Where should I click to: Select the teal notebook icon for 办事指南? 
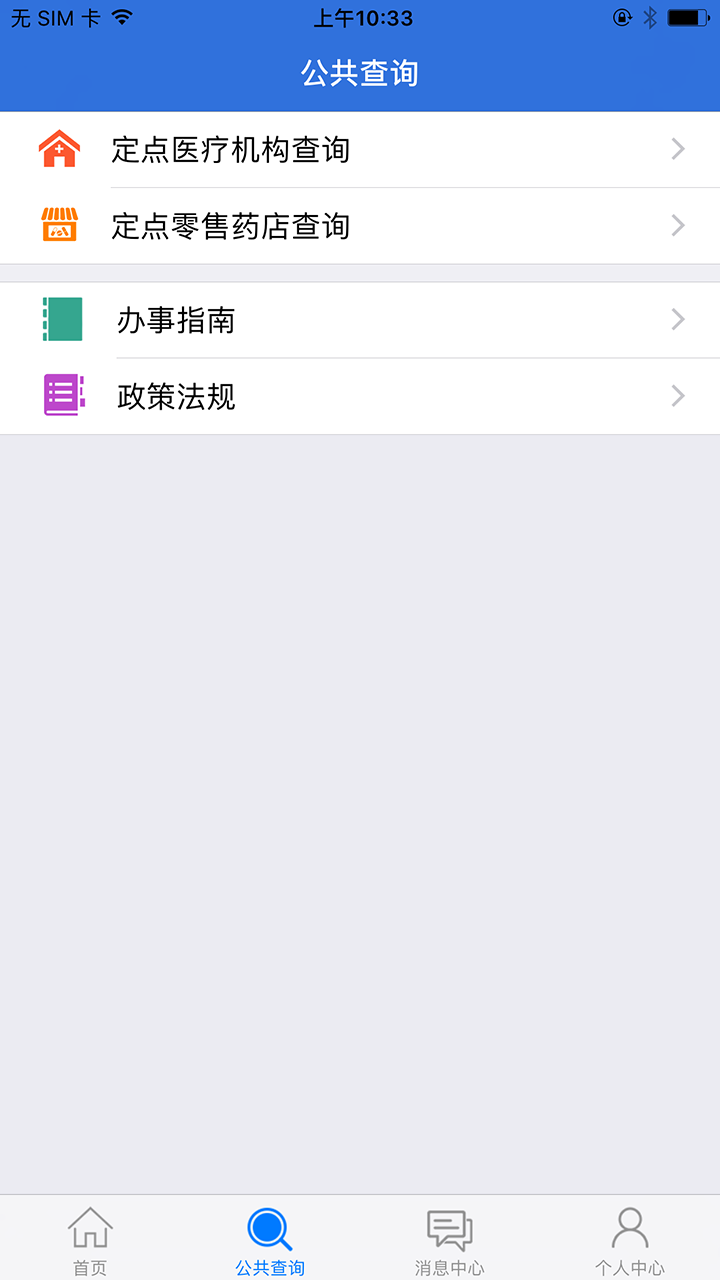pos(60,319)
